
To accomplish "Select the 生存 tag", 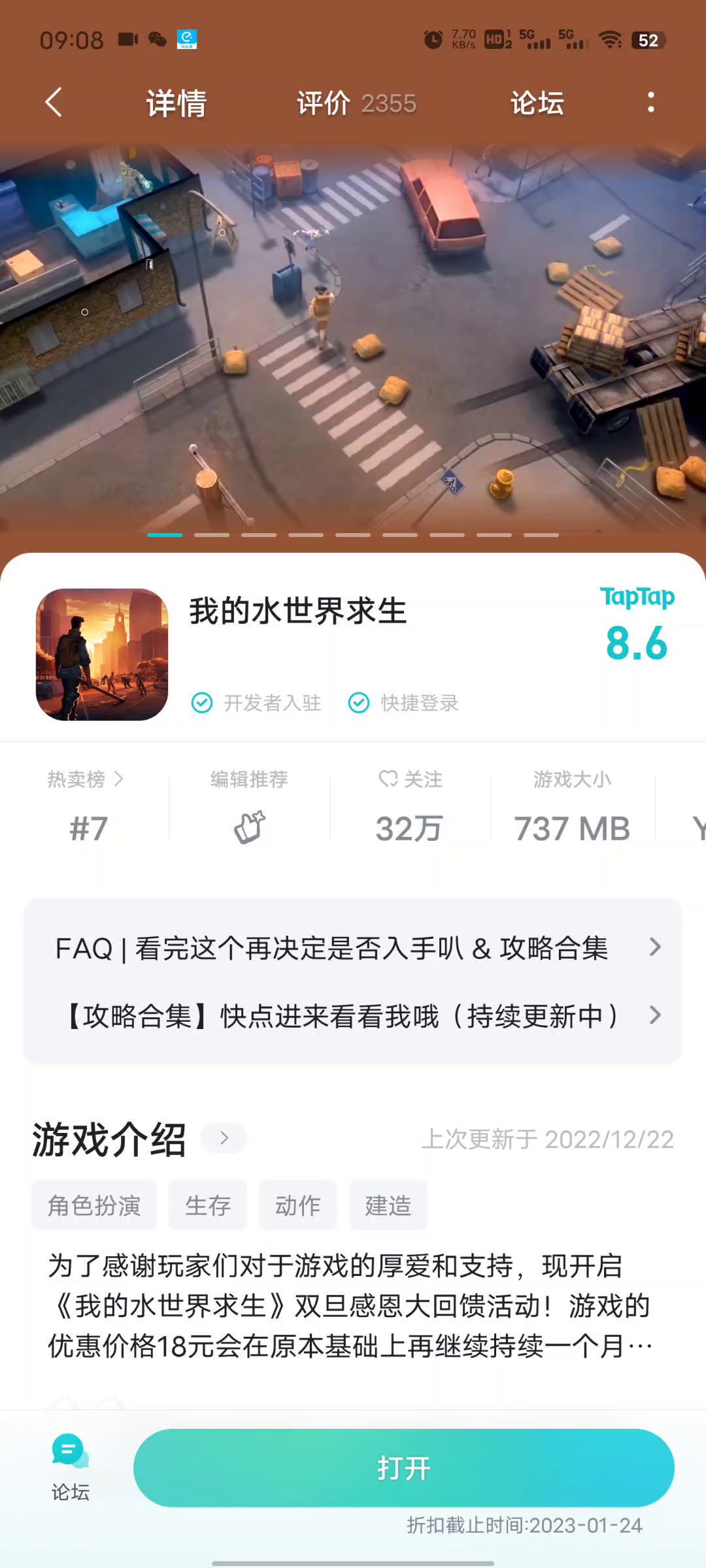I will point(208,1205).
